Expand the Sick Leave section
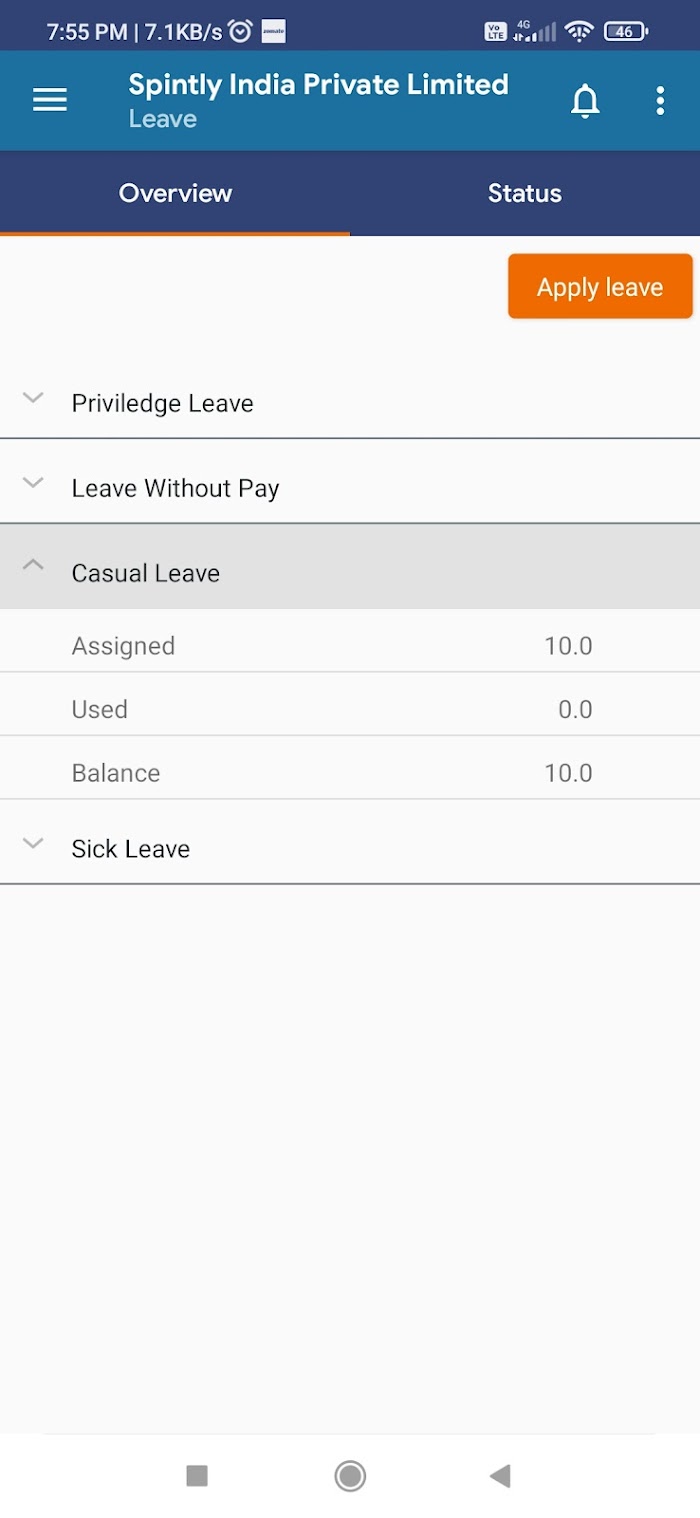 (x=350, y=848)
